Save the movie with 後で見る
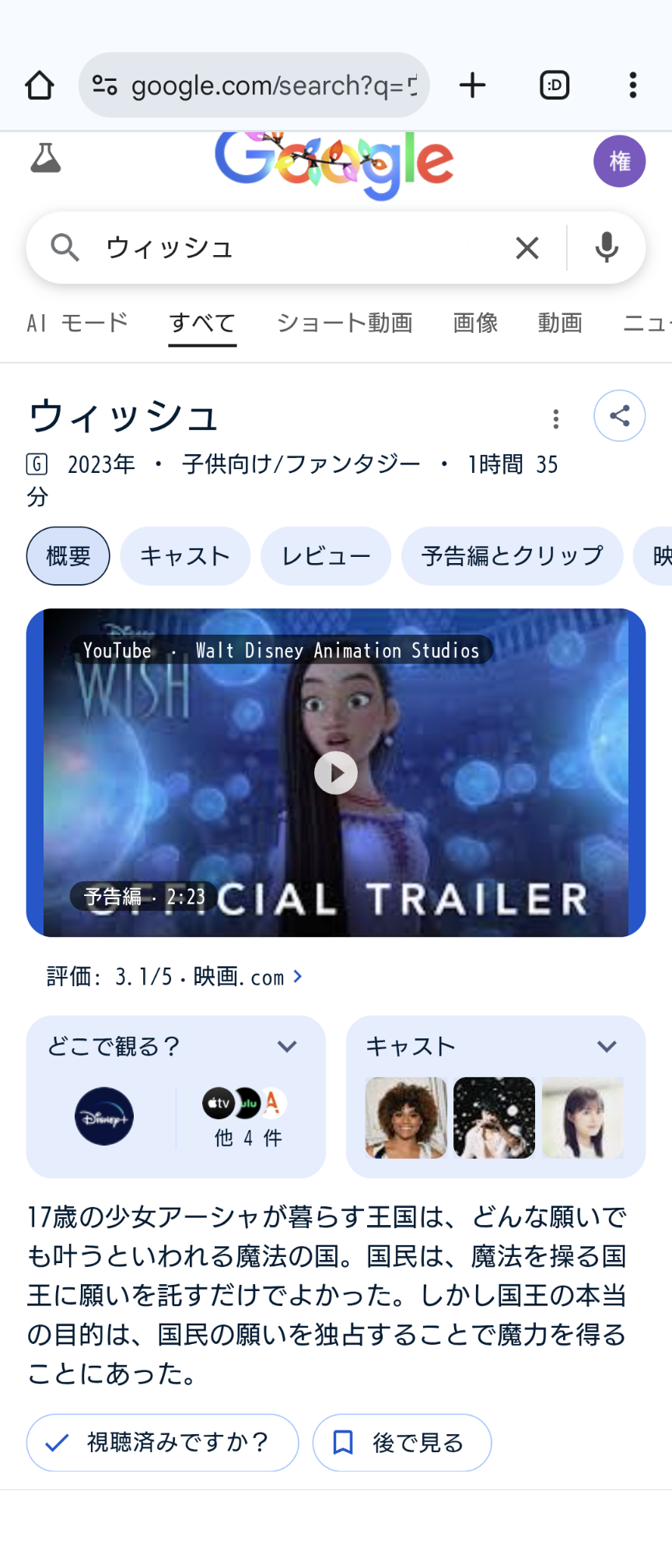This screenshot has width=672, height=1568. point(401,1443)
